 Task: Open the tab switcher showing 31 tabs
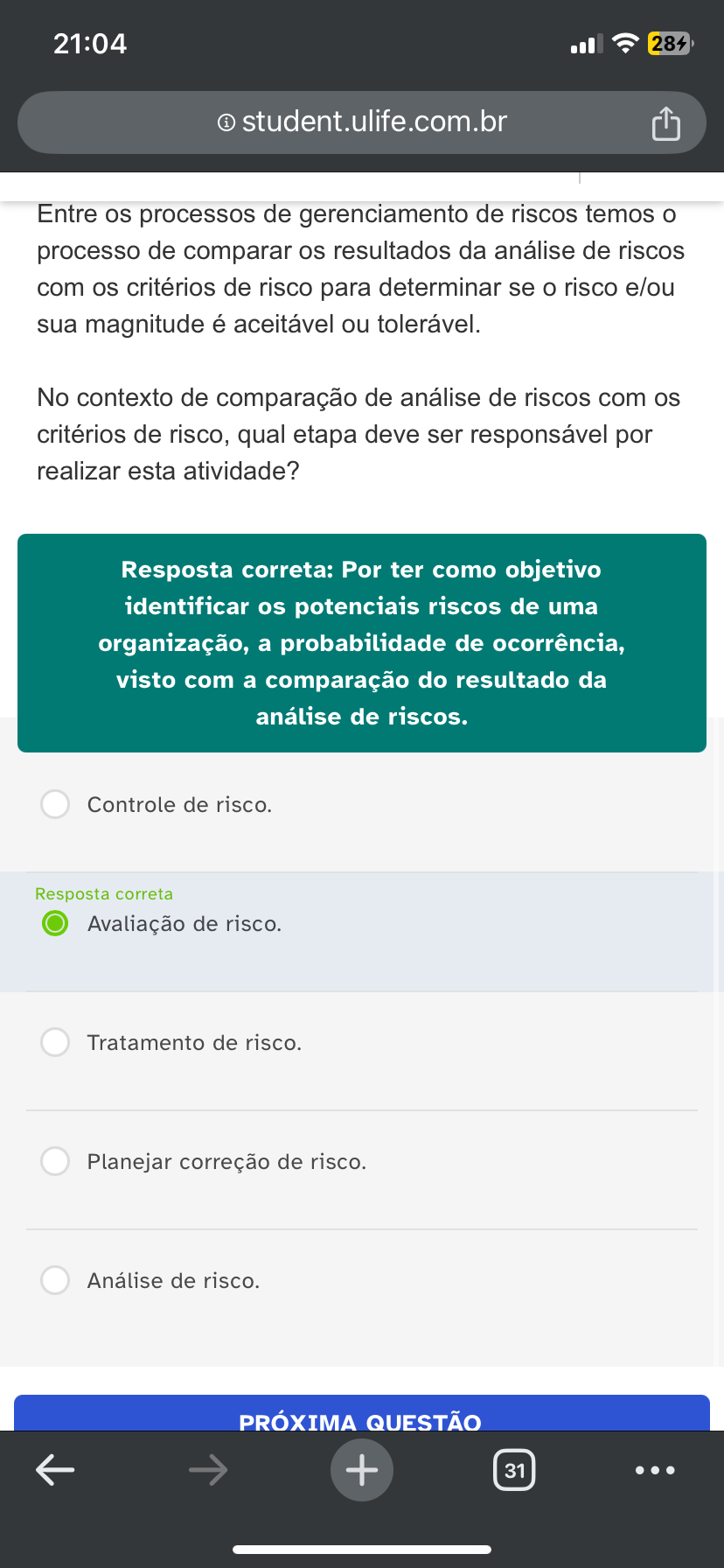[514, 1470]
